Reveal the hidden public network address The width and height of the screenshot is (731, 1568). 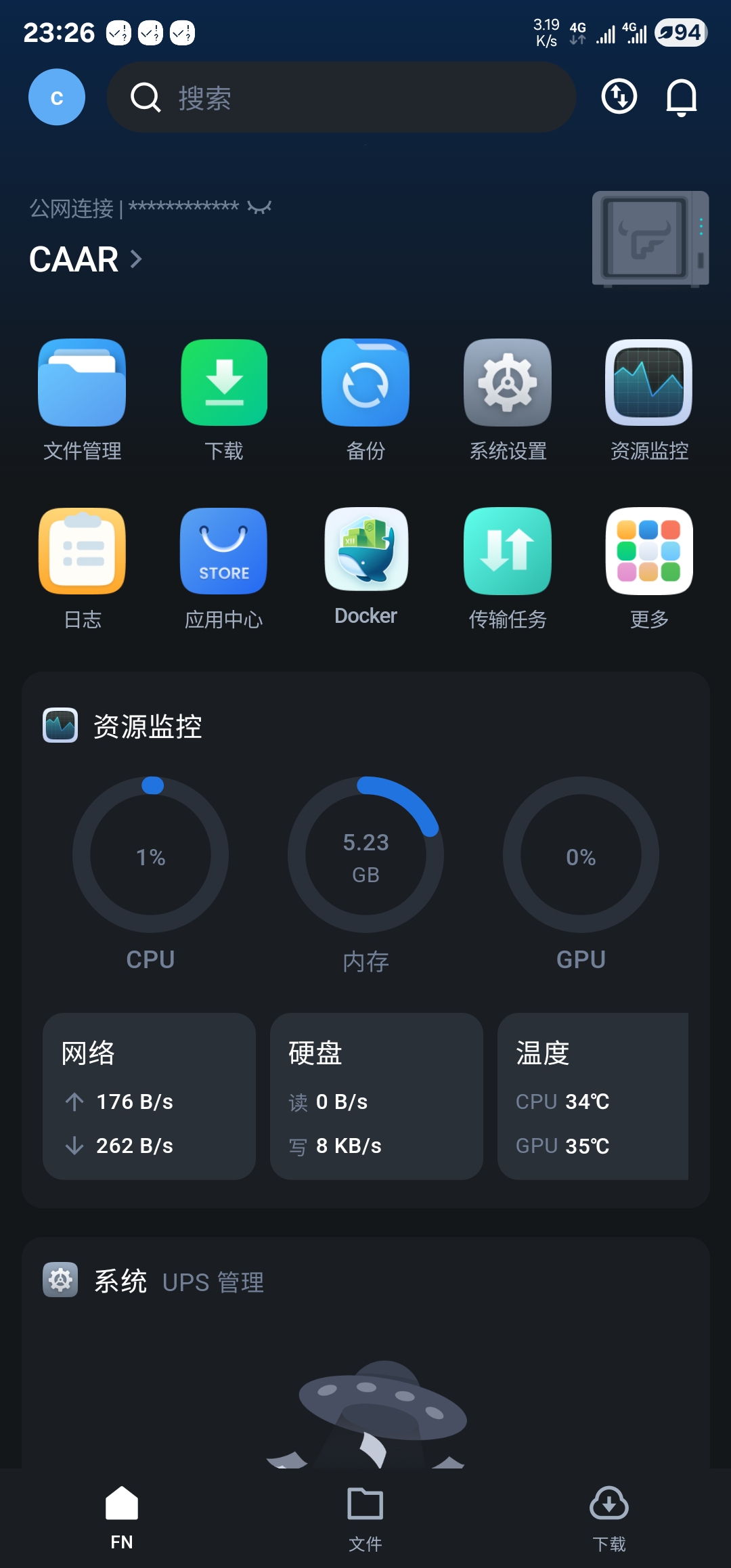coord(259,207)
